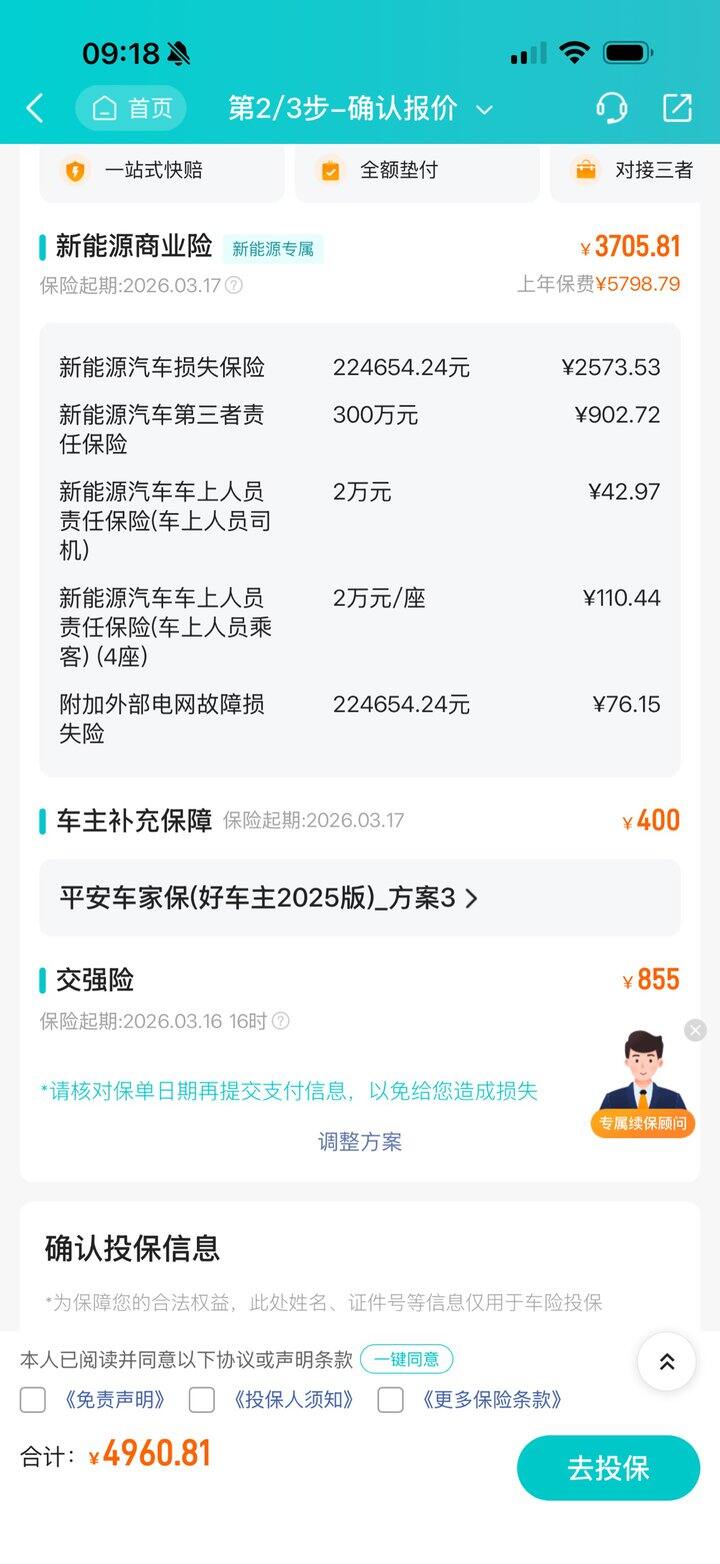
Task: Tap the 对接三者 briefcase icon
Action: [x=585, y=170]
